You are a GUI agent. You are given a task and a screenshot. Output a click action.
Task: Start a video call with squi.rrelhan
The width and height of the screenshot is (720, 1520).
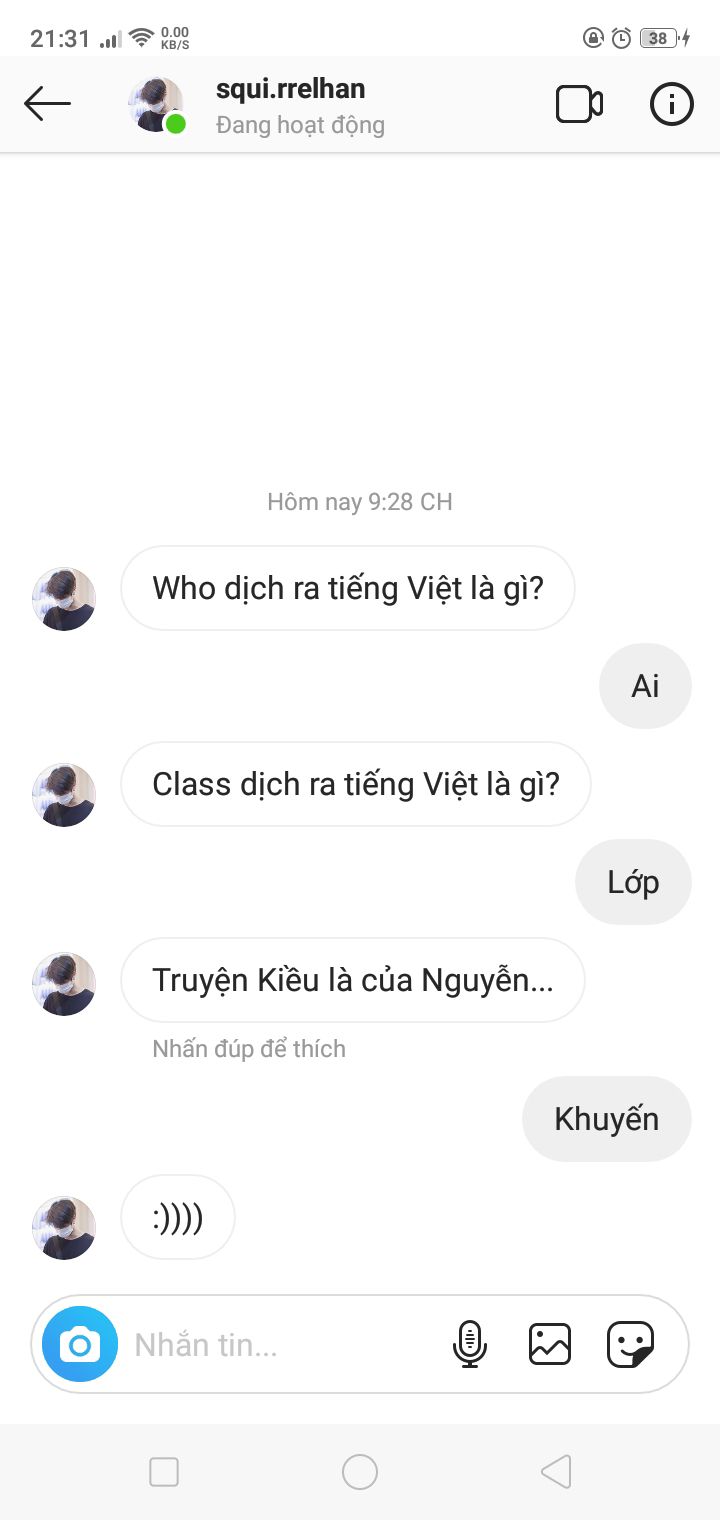pyautogui.click(x=579, y=104)
